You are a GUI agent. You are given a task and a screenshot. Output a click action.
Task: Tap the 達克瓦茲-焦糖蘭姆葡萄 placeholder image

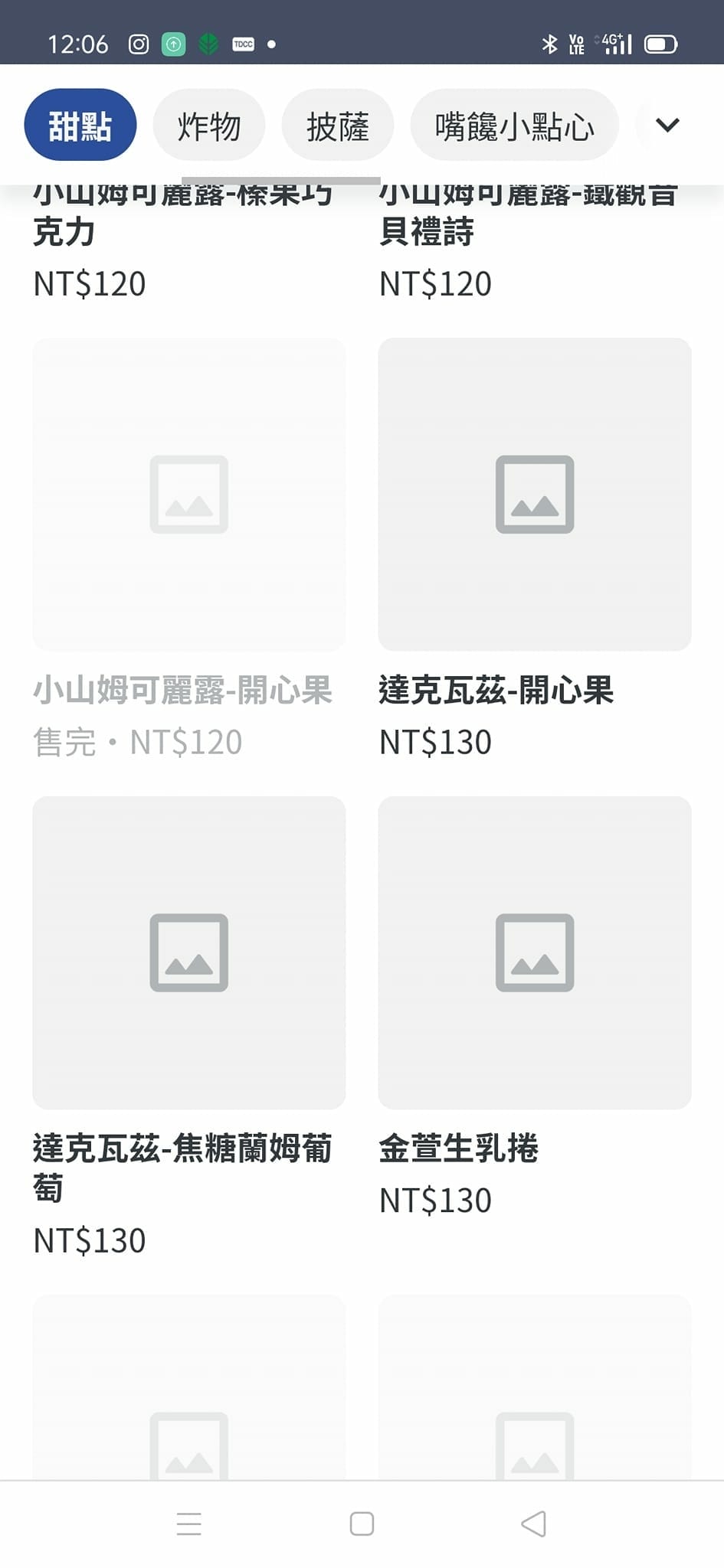tap(188, 952)
